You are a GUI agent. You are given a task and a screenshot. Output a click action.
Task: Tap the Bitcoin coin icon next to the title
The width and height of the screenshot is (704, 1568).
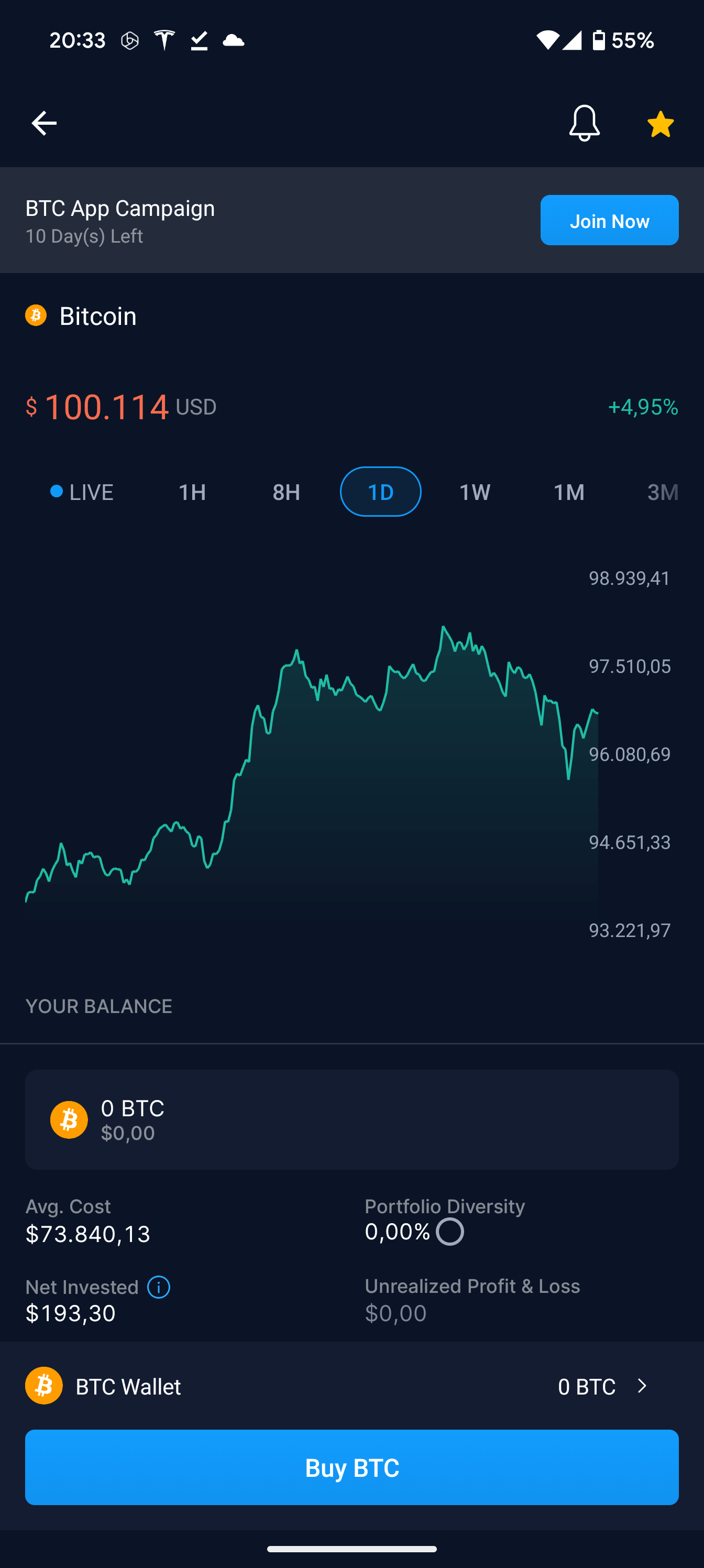36,315
